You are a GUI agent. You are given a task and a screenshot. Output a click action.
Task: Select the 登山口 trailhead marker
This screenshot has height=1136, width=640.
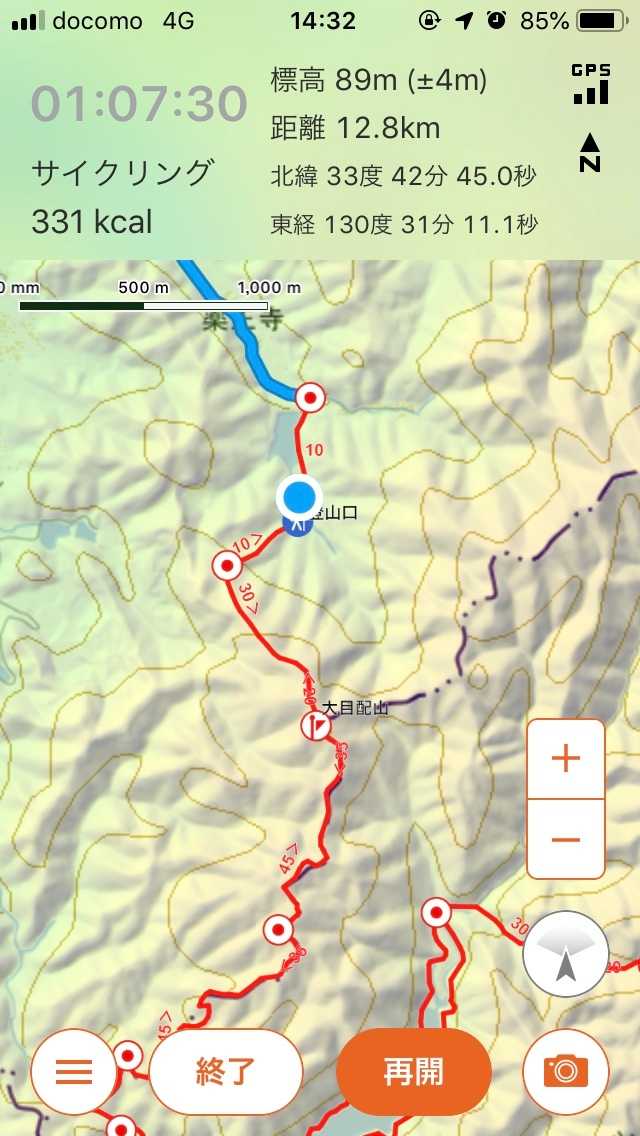296,525
